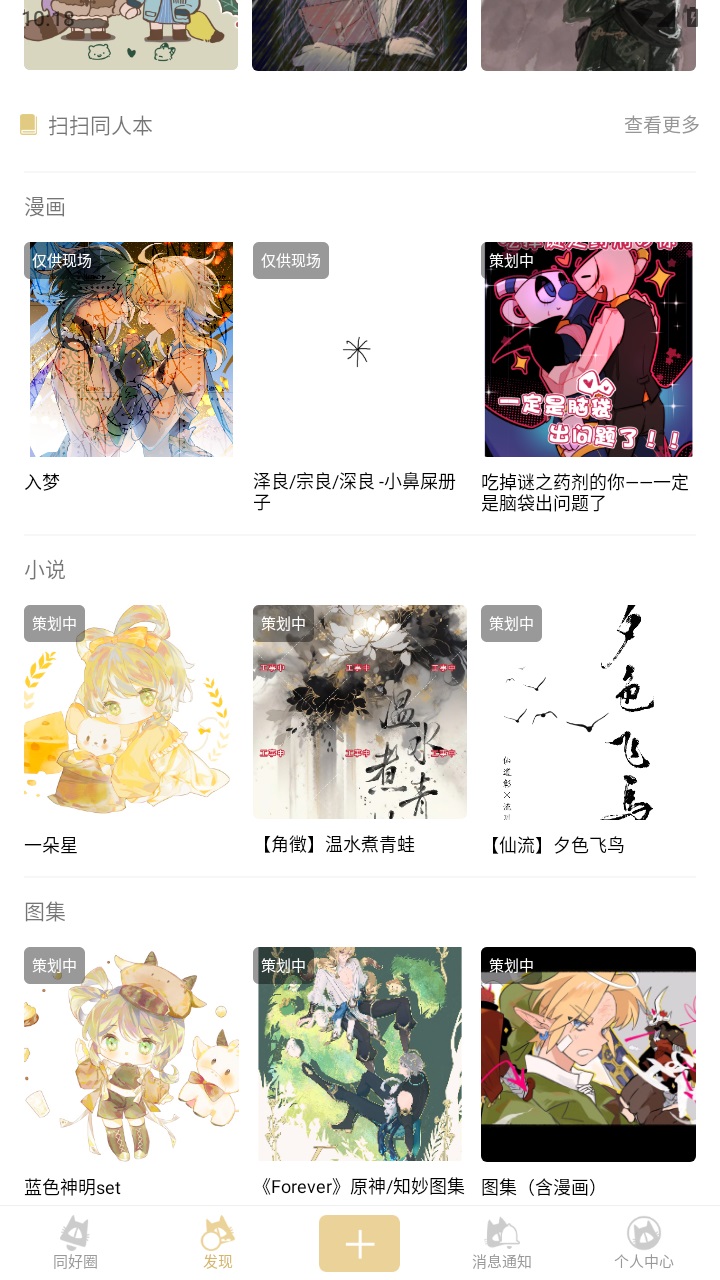
Task: Tap 查看更多 to see more doujinshi
Action: [x=661, y=125]
